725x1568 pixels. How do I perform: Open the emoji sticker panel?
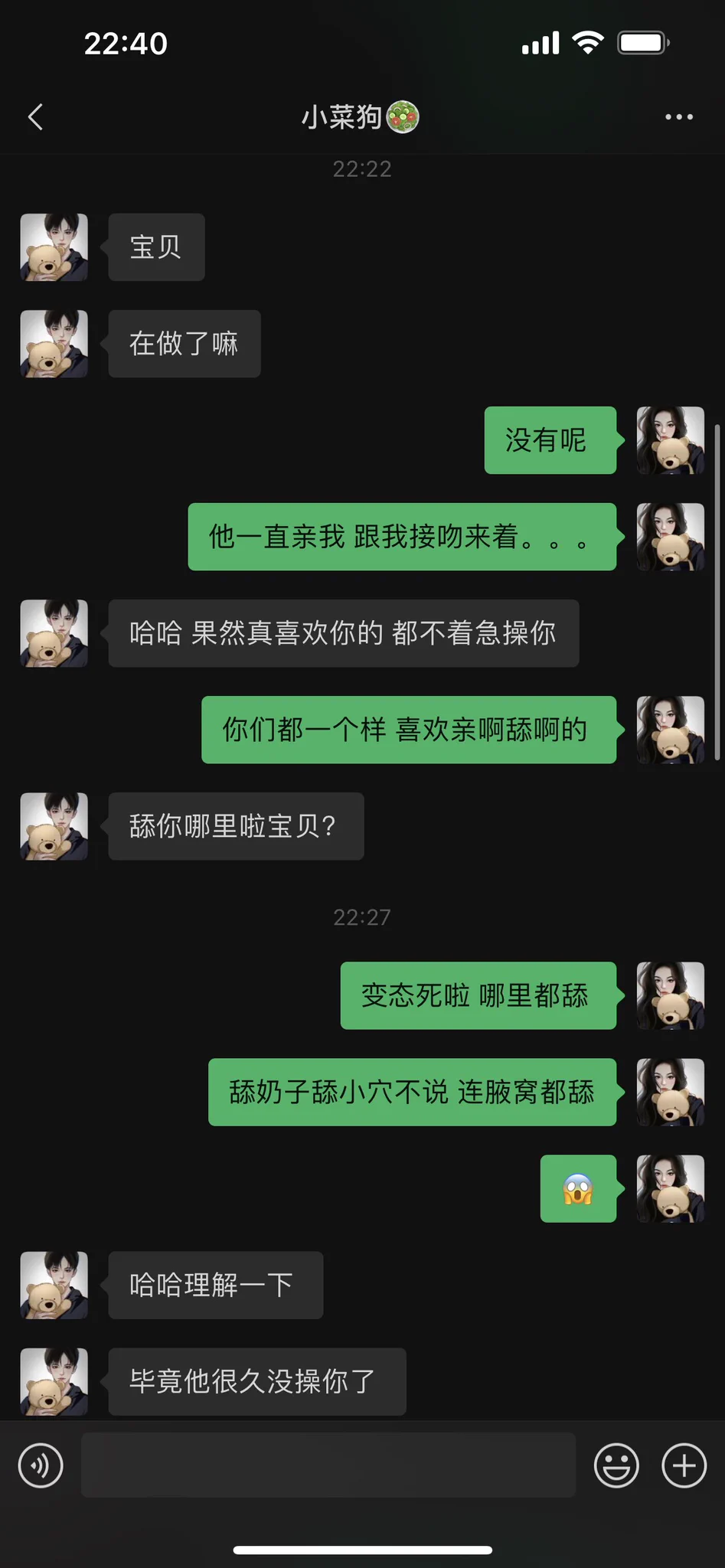tap(616, 1465)
